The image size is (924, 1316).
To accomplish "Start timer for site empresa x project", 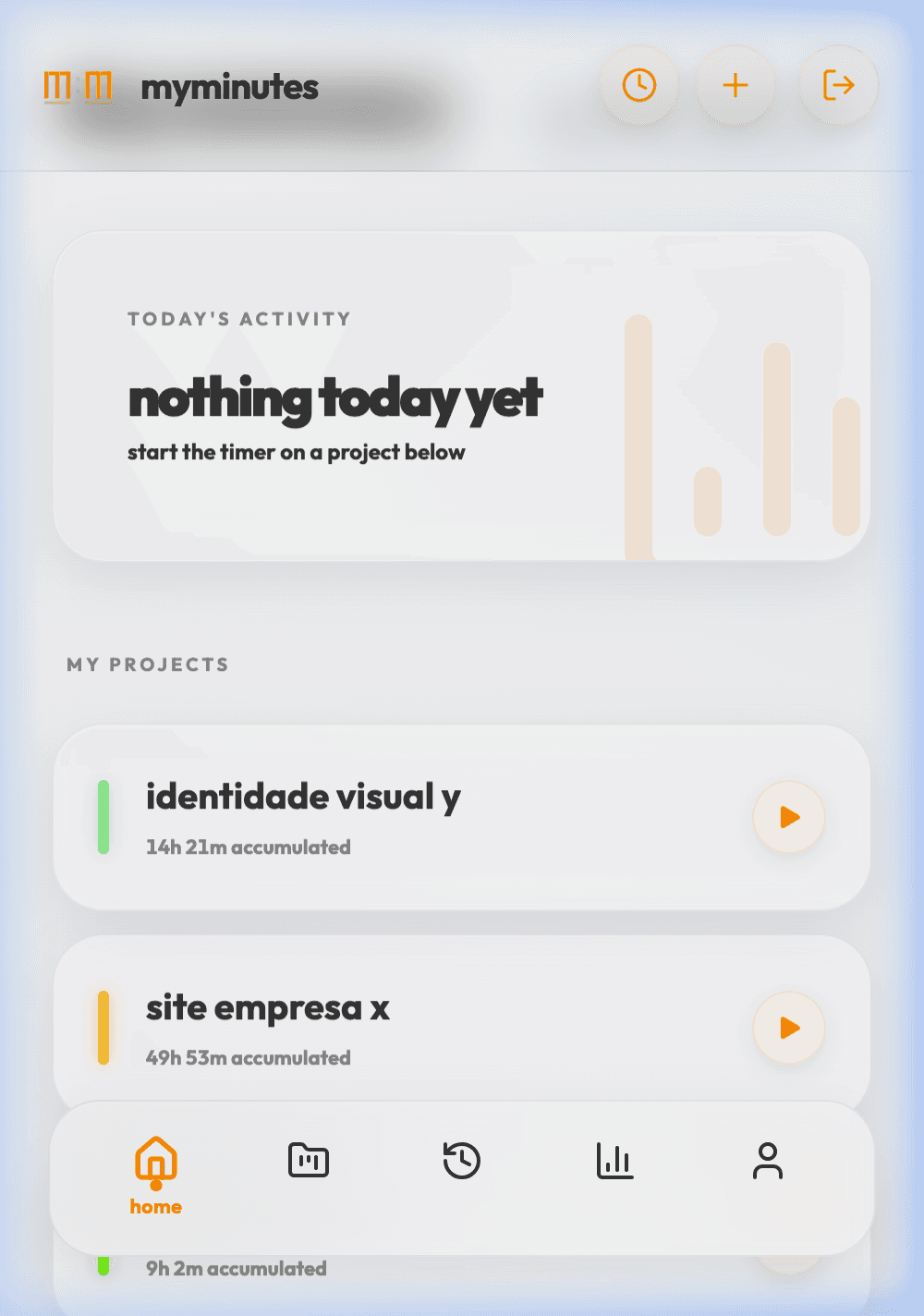I will [788, 1028].
